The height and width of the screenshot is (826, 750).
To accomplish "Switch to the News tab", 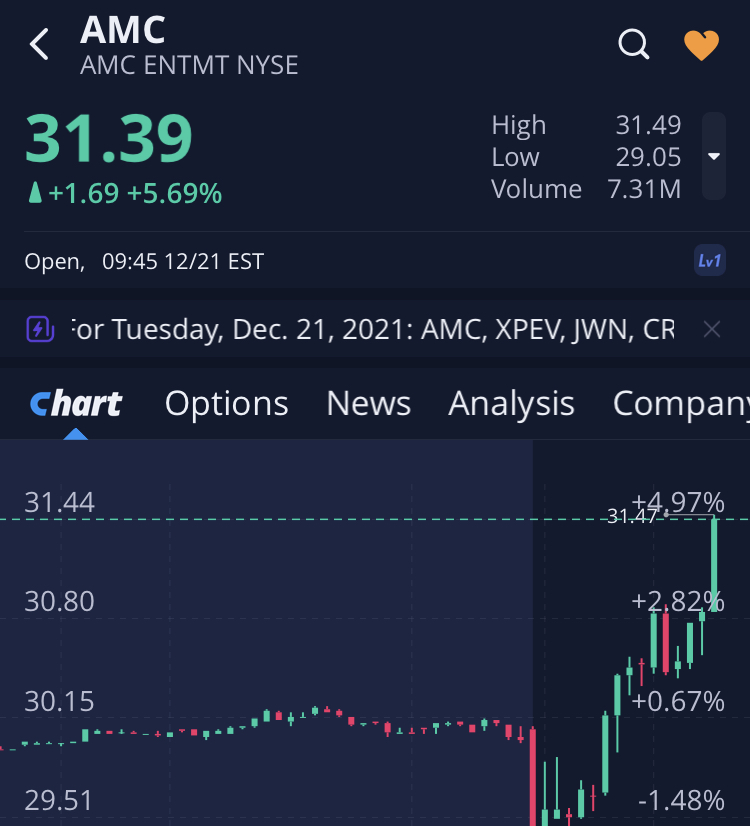I will [x=368, y=403].
